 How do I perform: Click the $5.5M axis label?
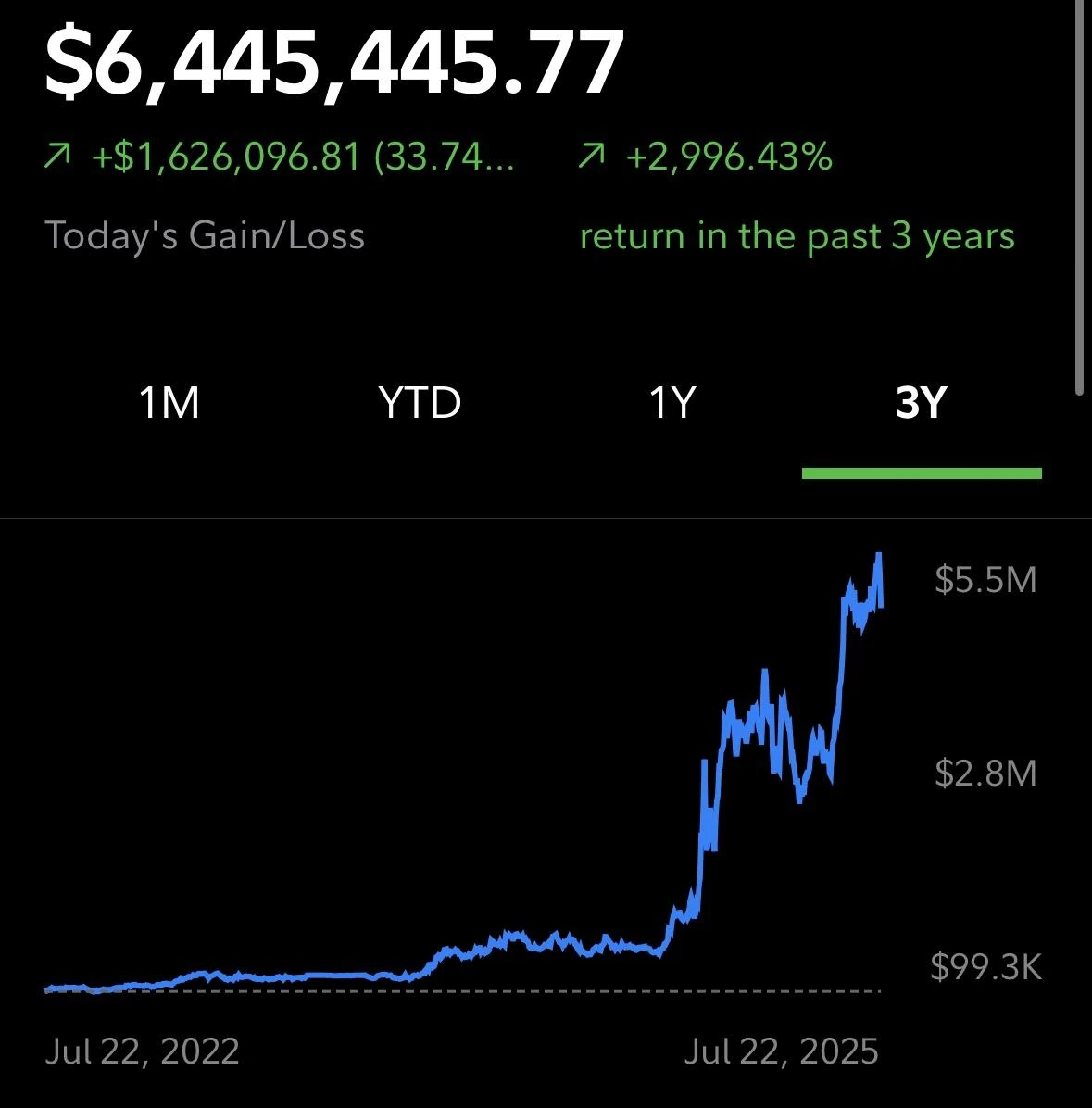point(984,579)
